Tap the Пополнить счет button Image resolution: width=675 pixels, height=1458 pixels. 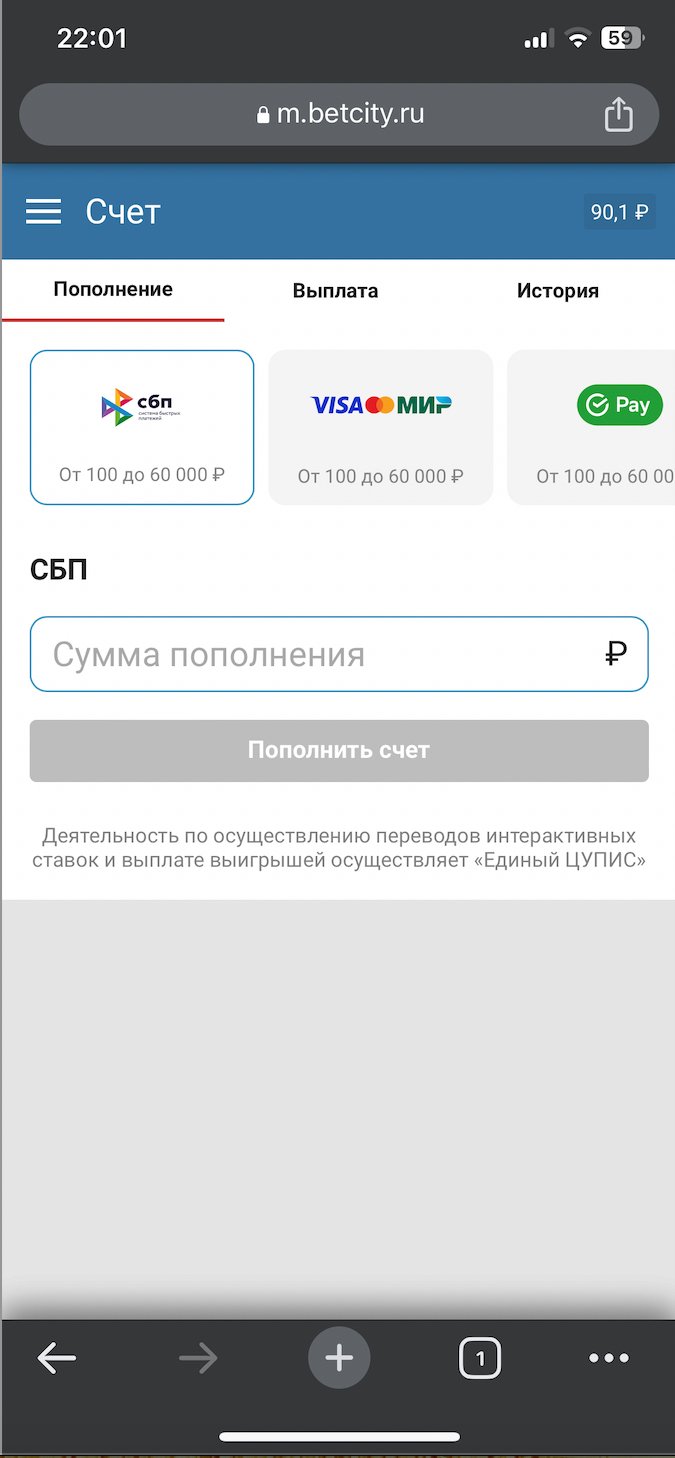339,750
